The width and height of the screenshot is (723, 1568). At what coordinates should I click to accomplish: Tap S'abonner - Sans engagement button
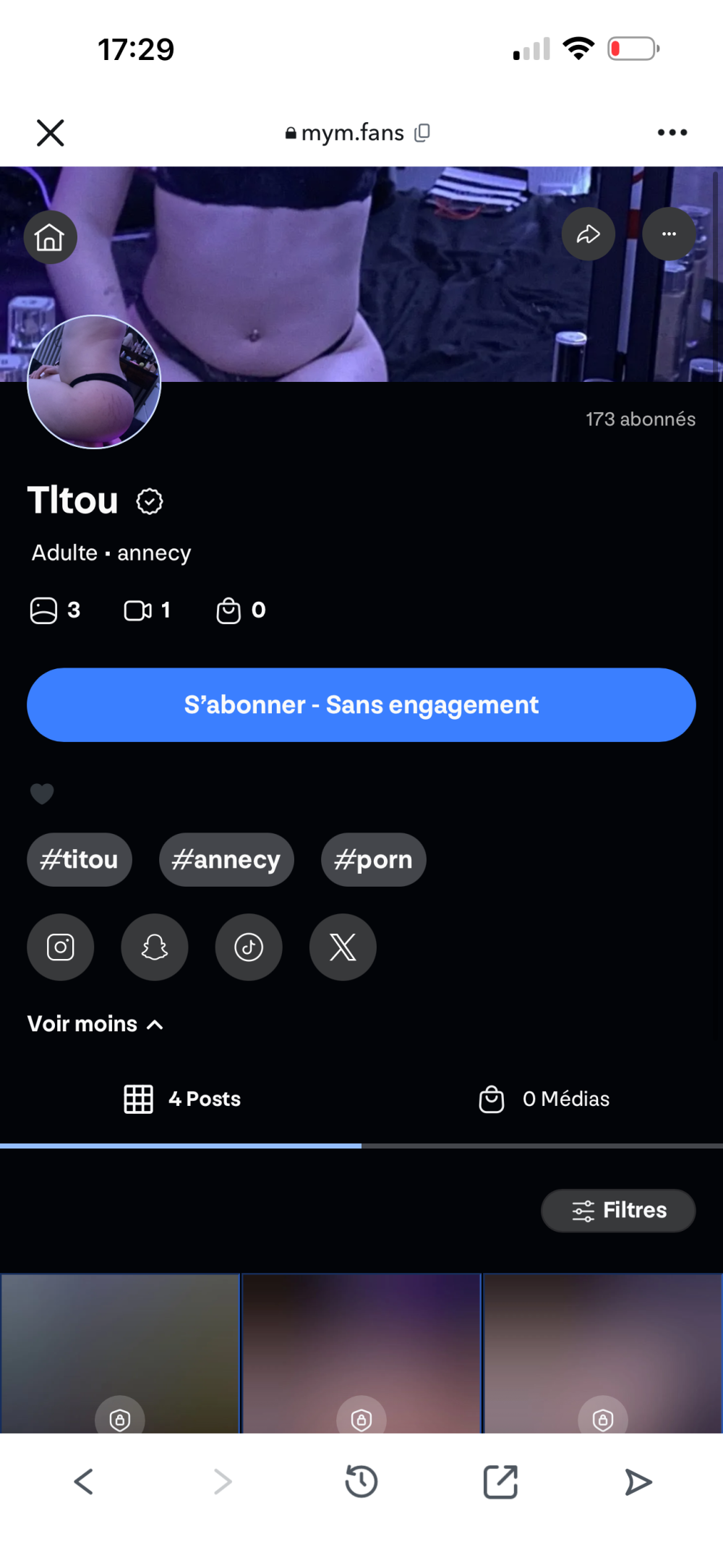[361, 704]
